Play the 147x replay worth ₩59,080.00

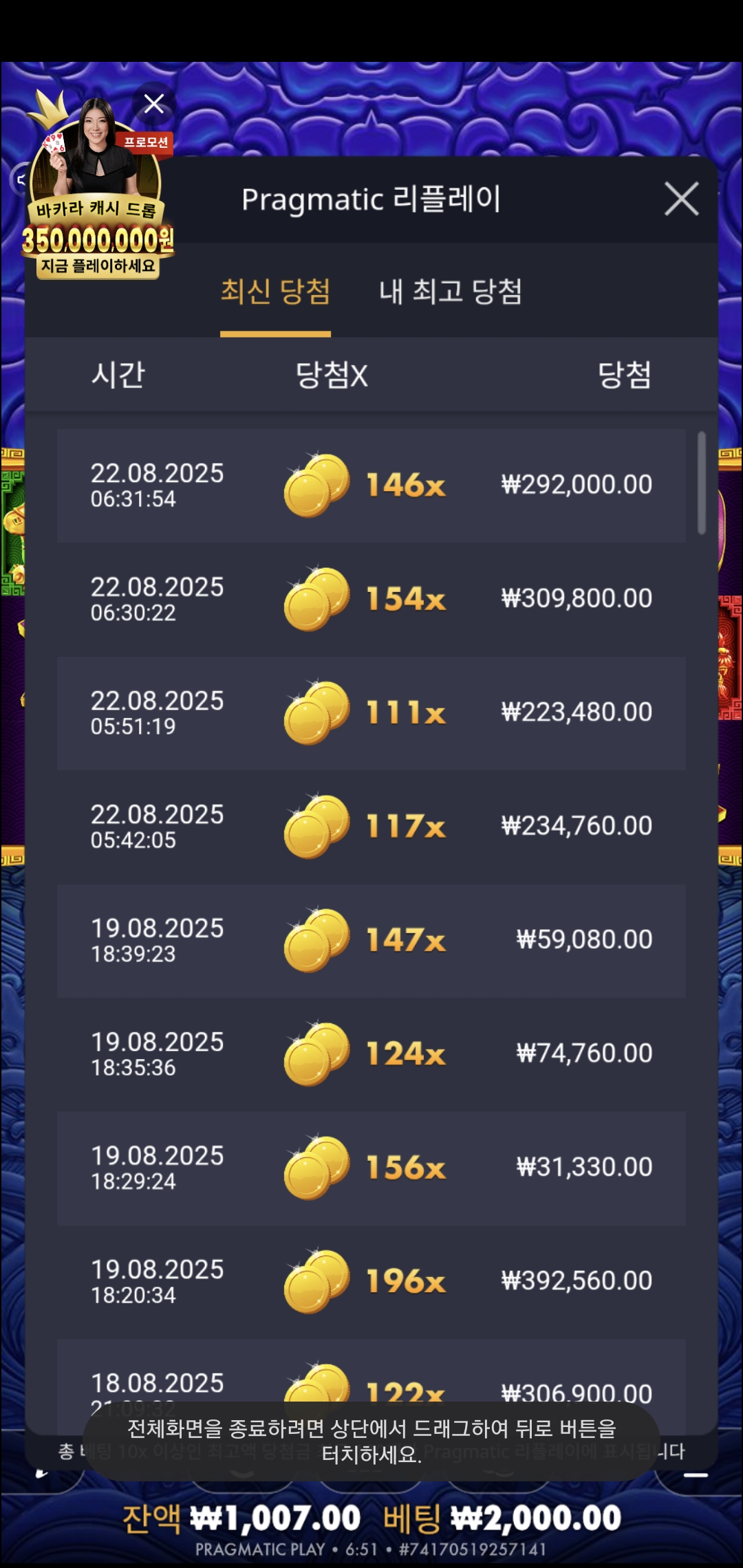[371, 941]
